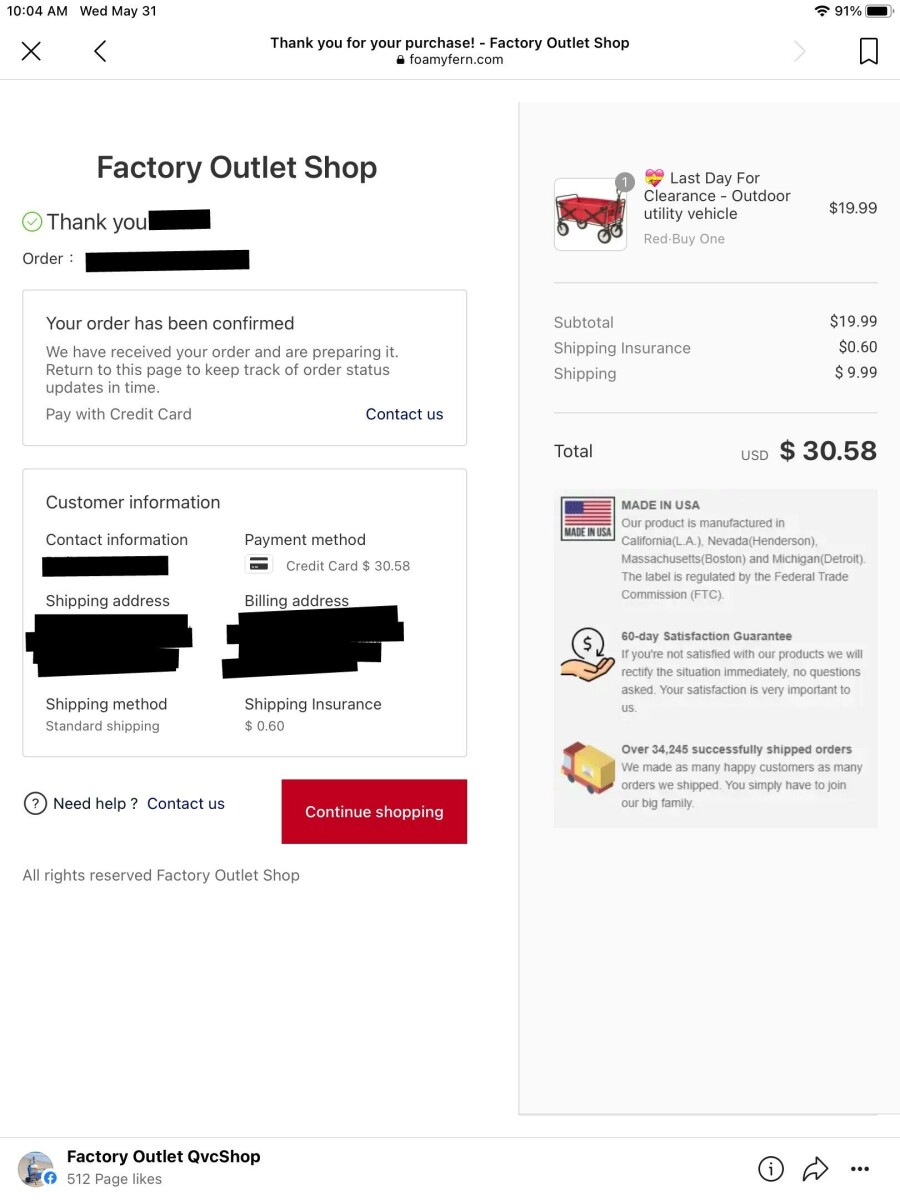Bookmark this page
The image size is (900, 1200).
tap(868, 51)
